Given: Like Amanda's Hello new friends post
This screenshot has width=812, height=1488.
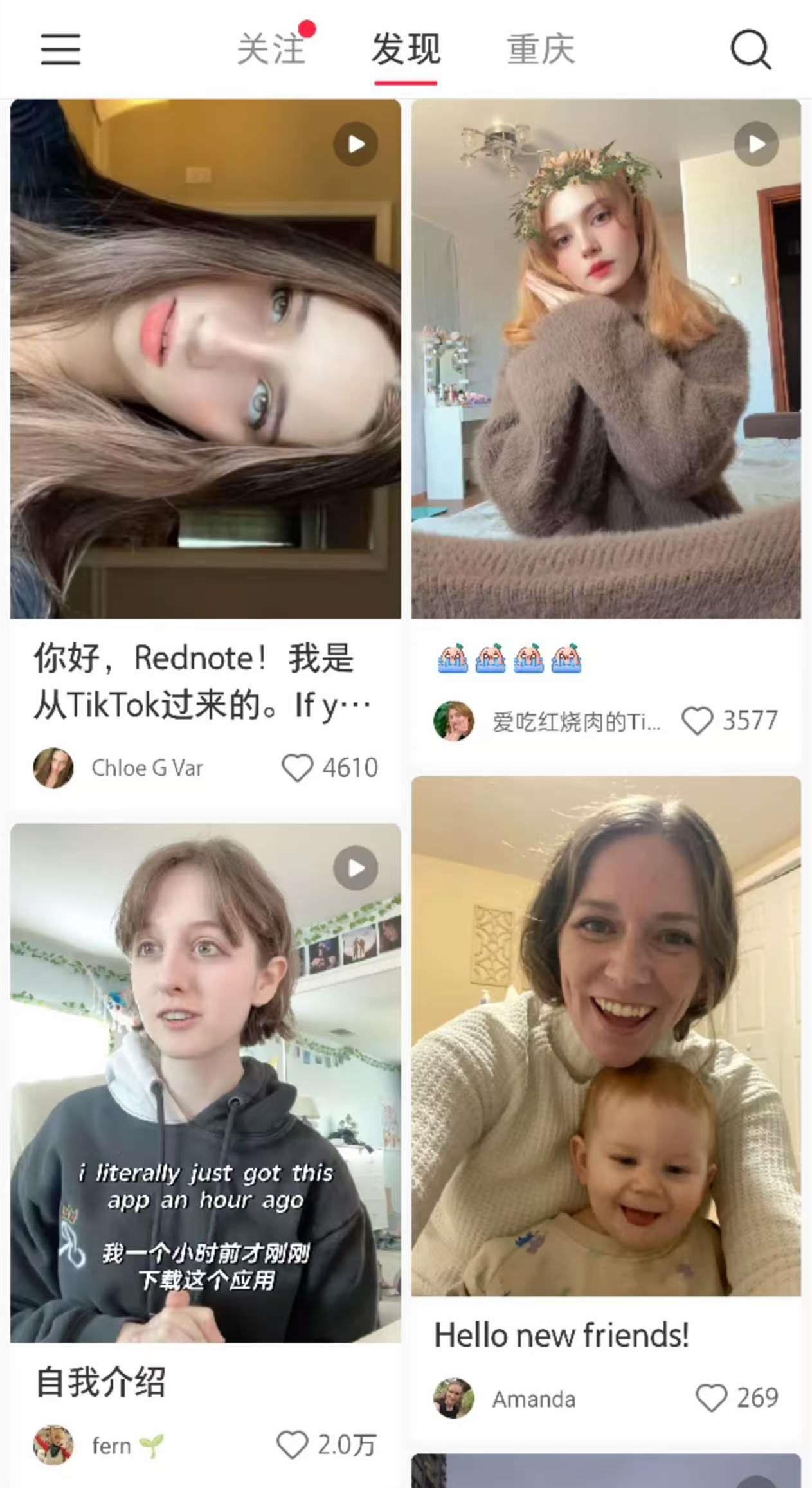Looking at the screenshot, I should (x=711, y=1398).
